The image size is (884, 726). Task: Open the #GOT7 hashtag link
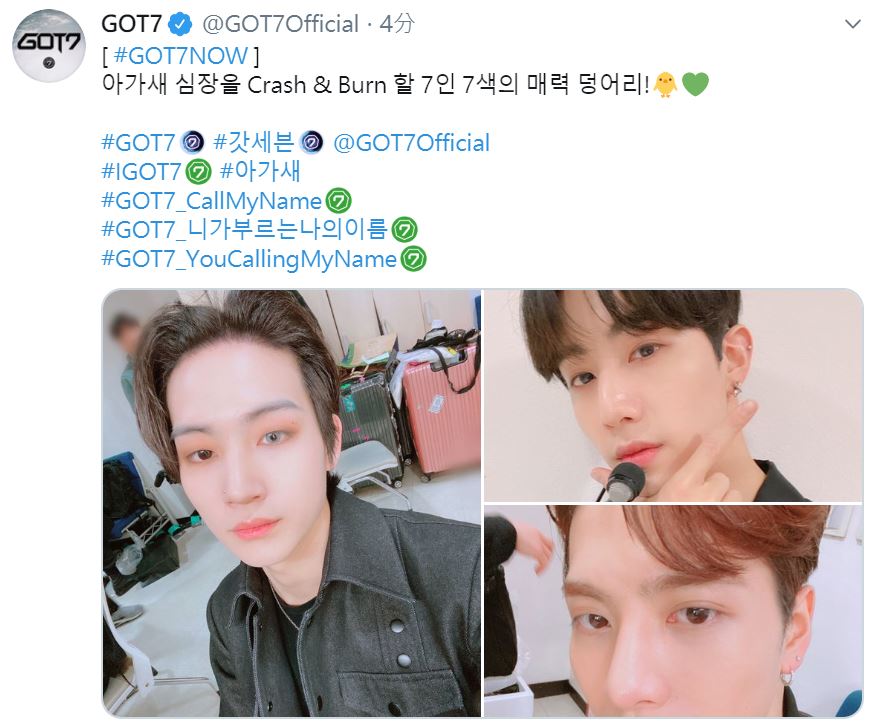(140, 142)
